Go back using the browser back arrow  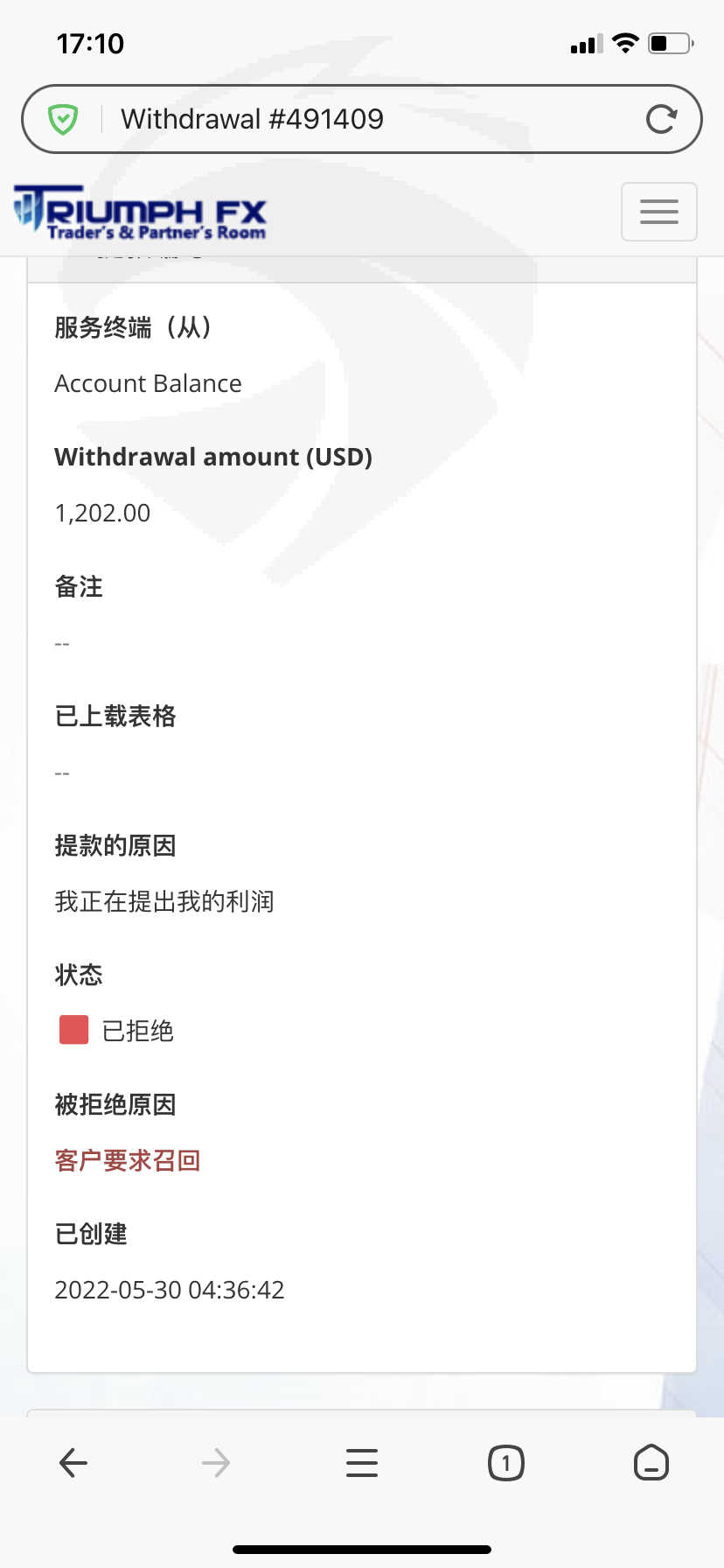click(73, 1462)
